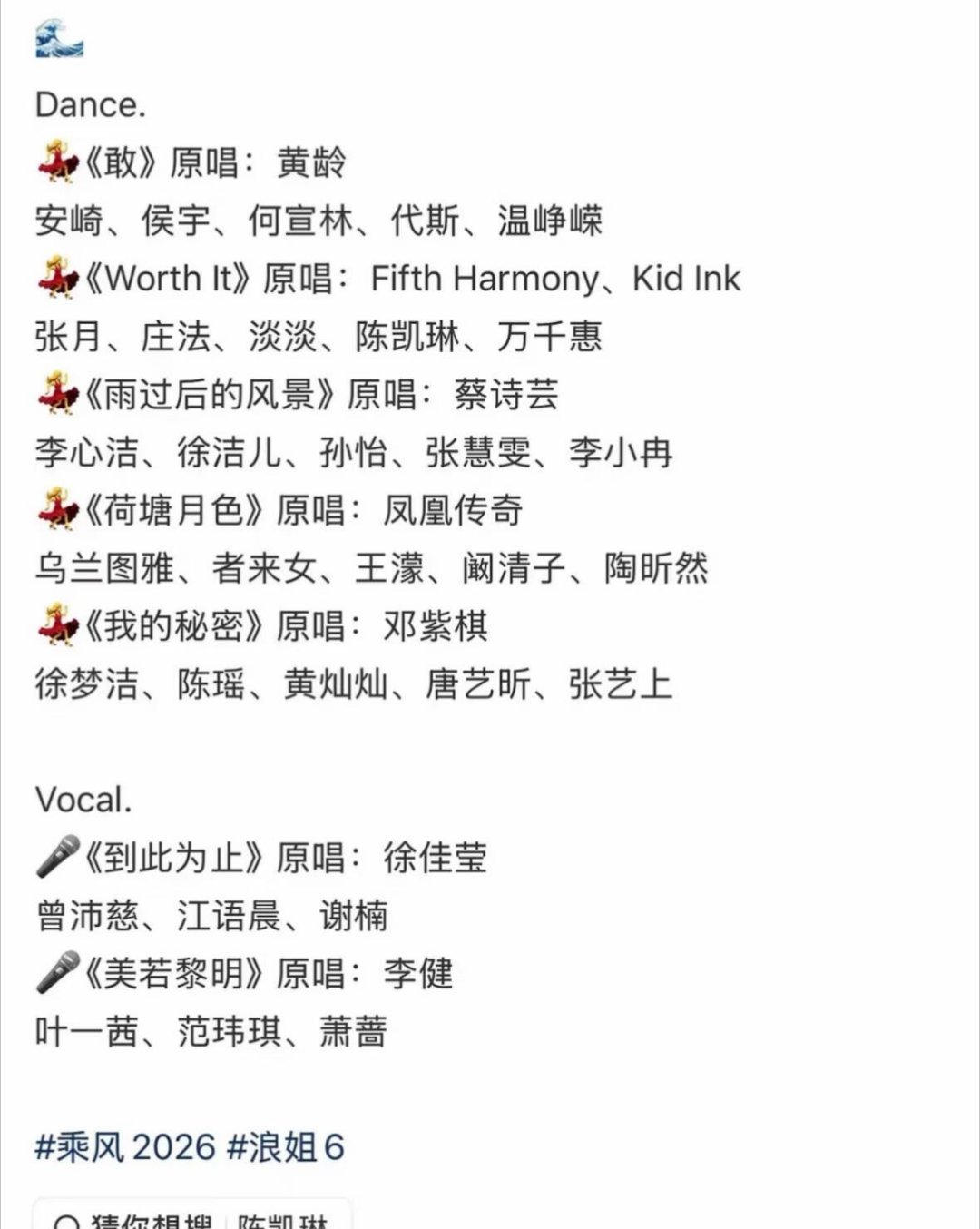Open the #浪姐6 hashtag
The height and width of the screenshot is (1229, 980).
(x=285, y=1147)
